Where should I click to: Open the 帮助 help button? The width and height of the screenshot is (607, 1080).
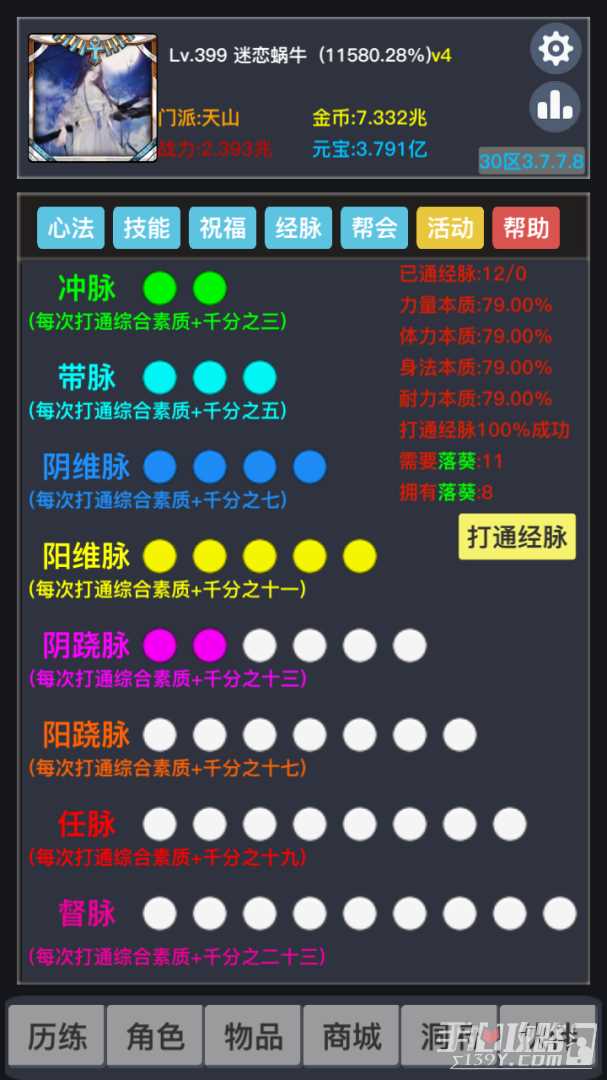526,228
